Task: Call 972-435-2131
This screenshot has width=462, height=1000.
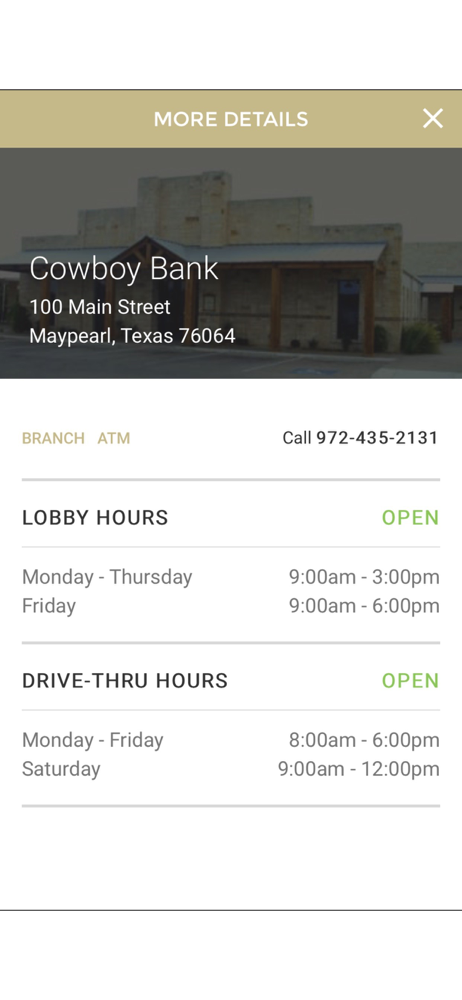Action: click(x=361, y=438)
